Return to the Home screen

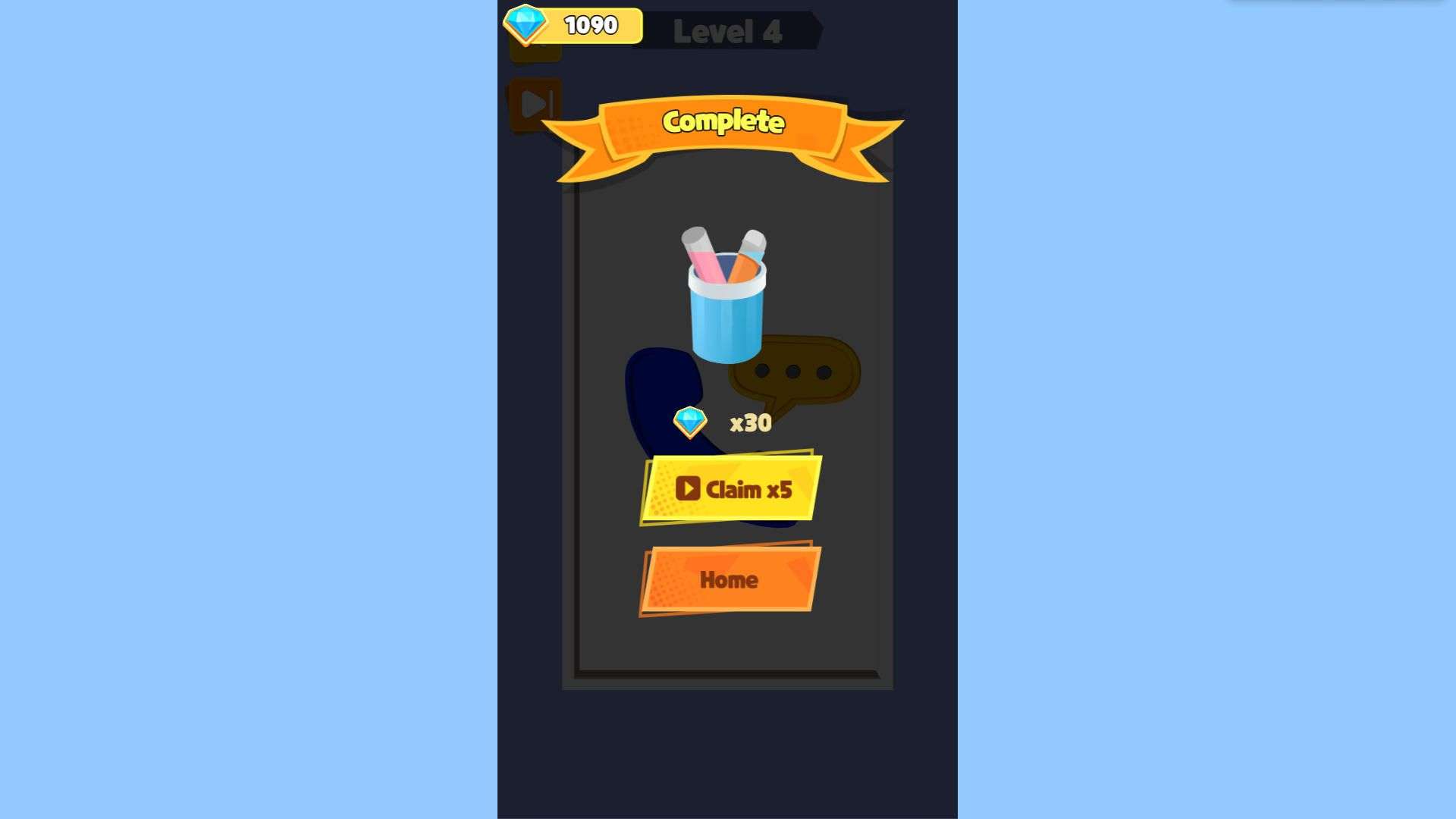tap(730, 579)
